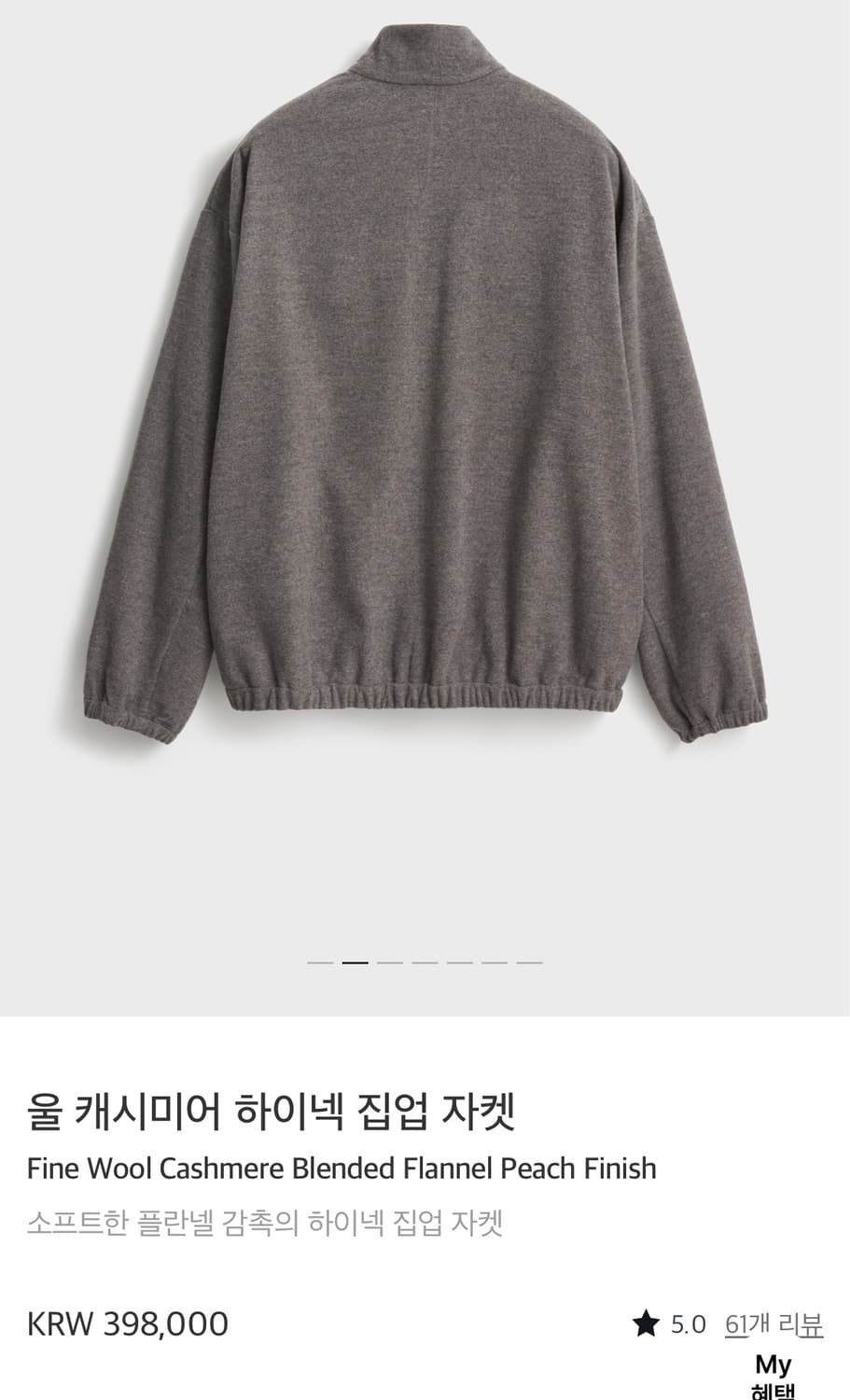The image size is (850, 1400).
Task: Click the 혜택 label below My
Action: pyautogui.click(x=773, y=1392)
